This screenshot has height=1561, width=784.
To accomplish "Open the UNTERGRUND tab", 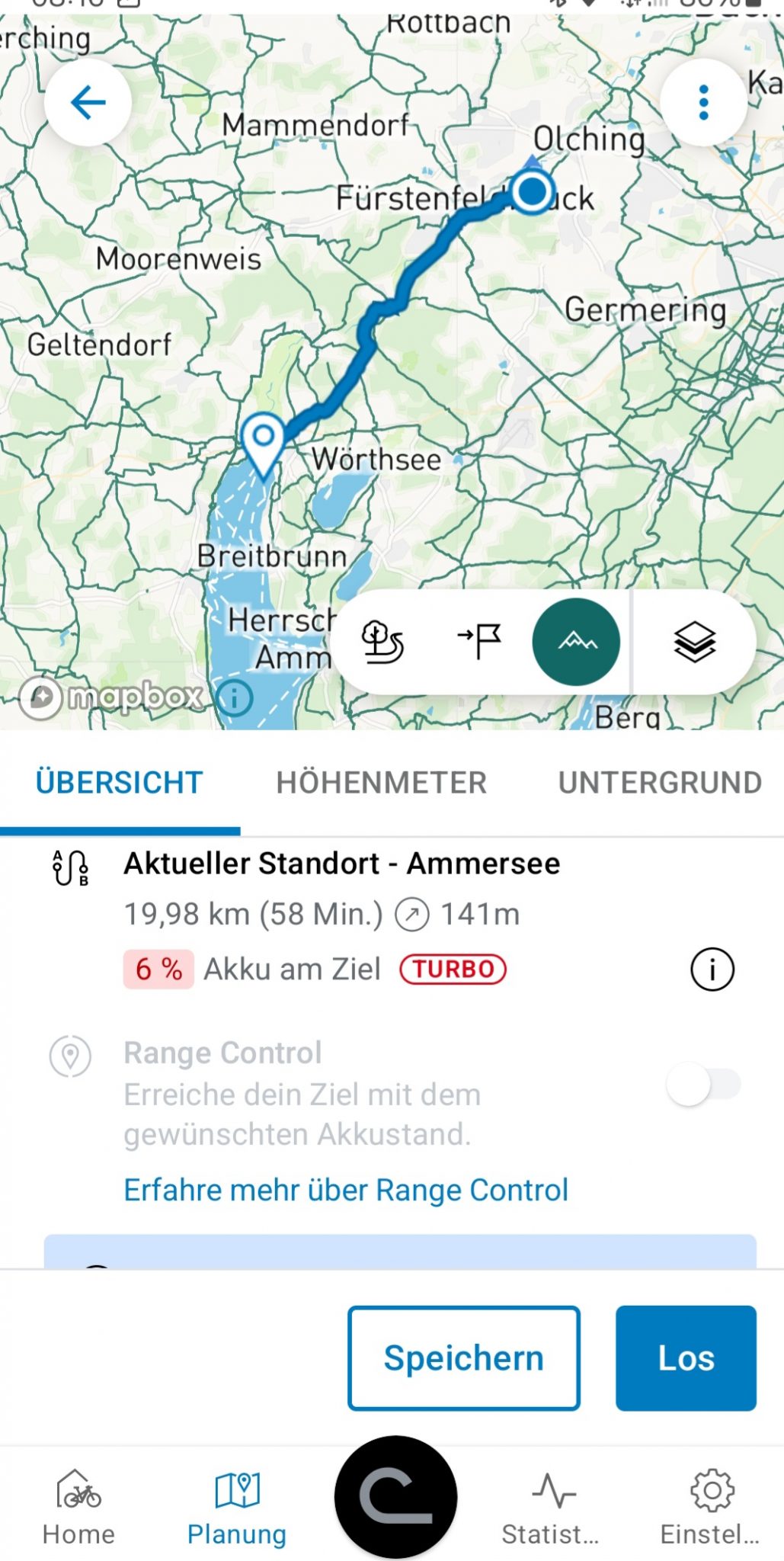I will coord(658,782).
